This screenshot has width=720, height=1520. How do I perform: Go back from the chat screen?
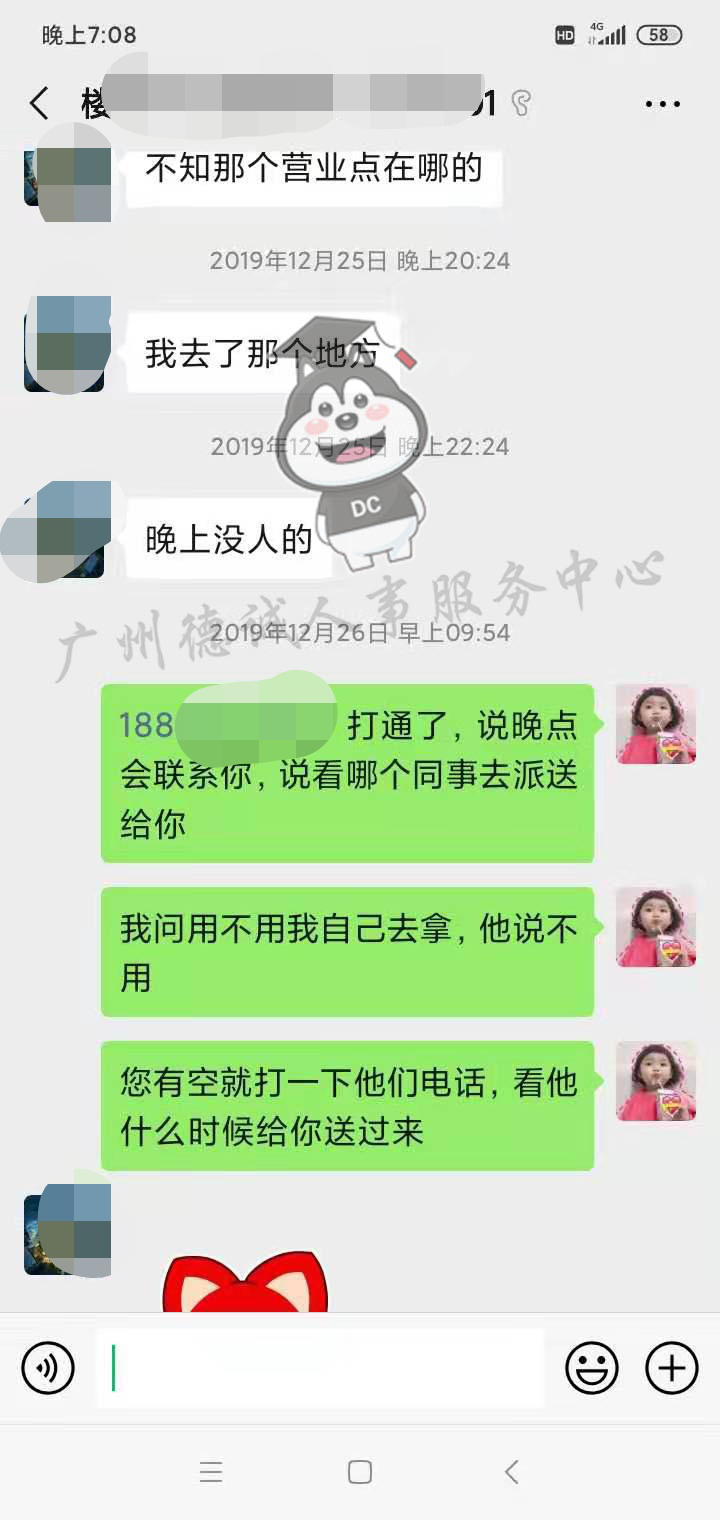(x=40, y=103)
